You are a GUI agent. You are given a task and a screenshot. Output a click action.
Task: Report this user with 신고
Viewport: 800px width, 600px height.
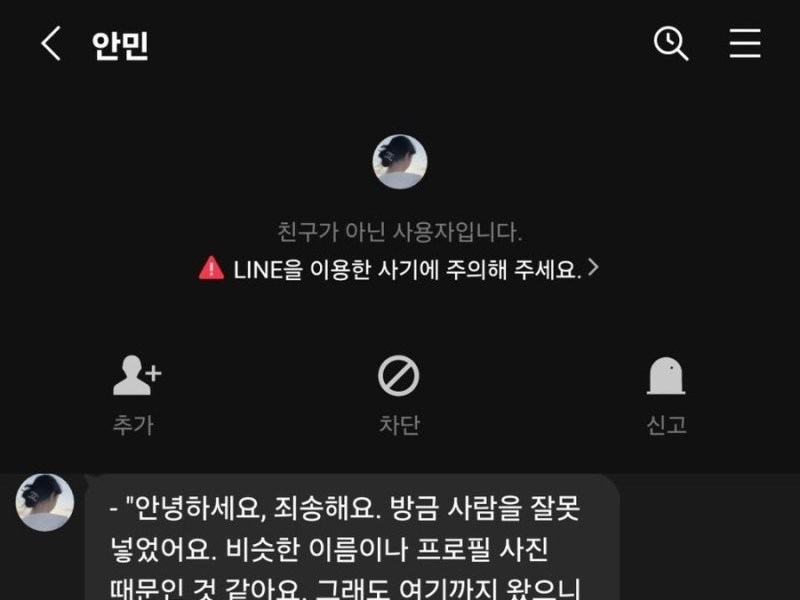coord(666,394)
